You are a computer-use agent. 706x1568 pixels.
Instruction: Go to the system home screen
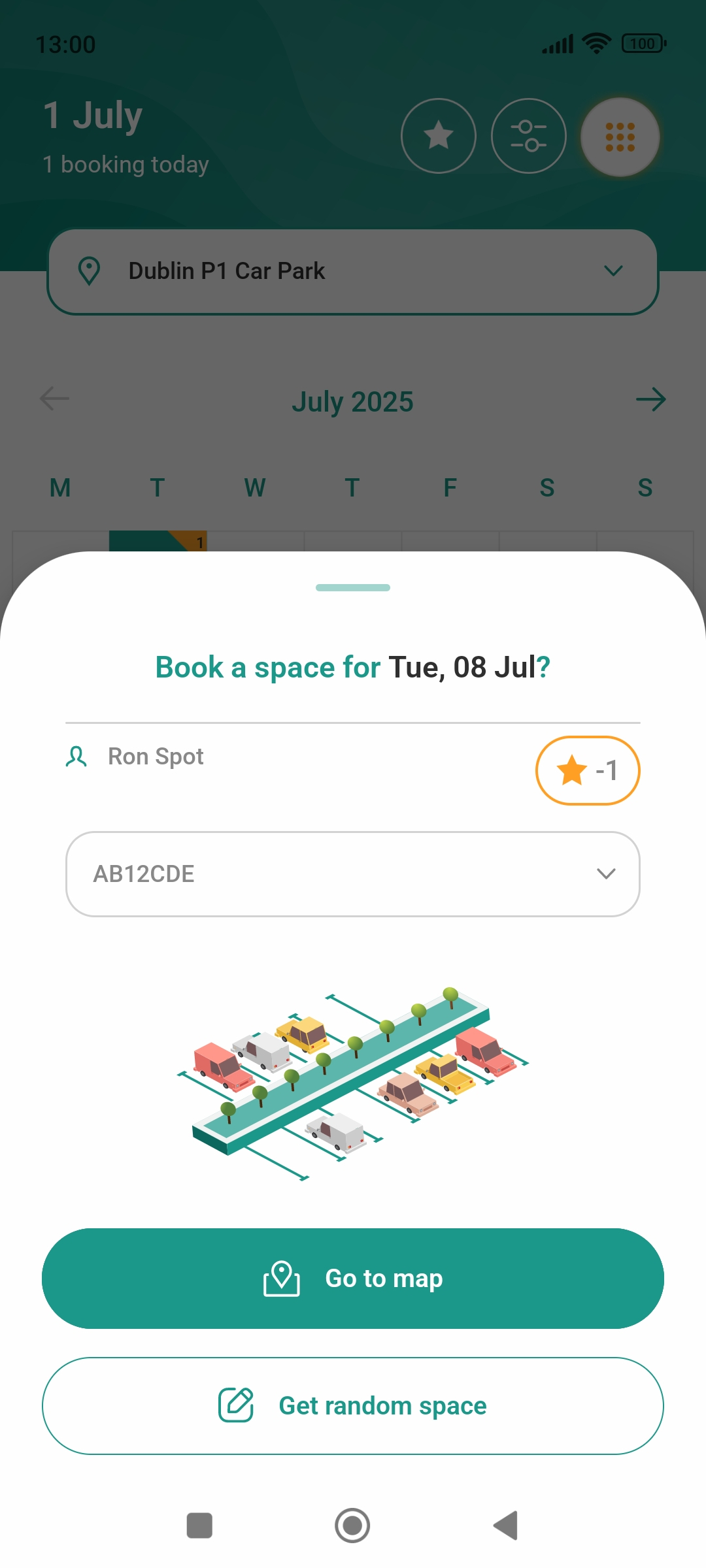point(352,1526)
